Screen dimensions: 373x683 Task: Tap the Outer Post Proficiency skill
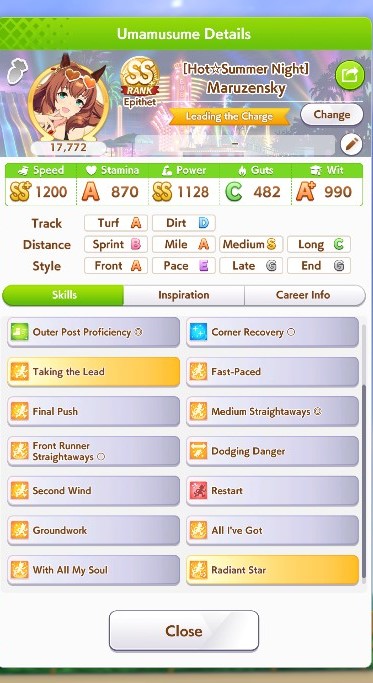pos(93,332)
